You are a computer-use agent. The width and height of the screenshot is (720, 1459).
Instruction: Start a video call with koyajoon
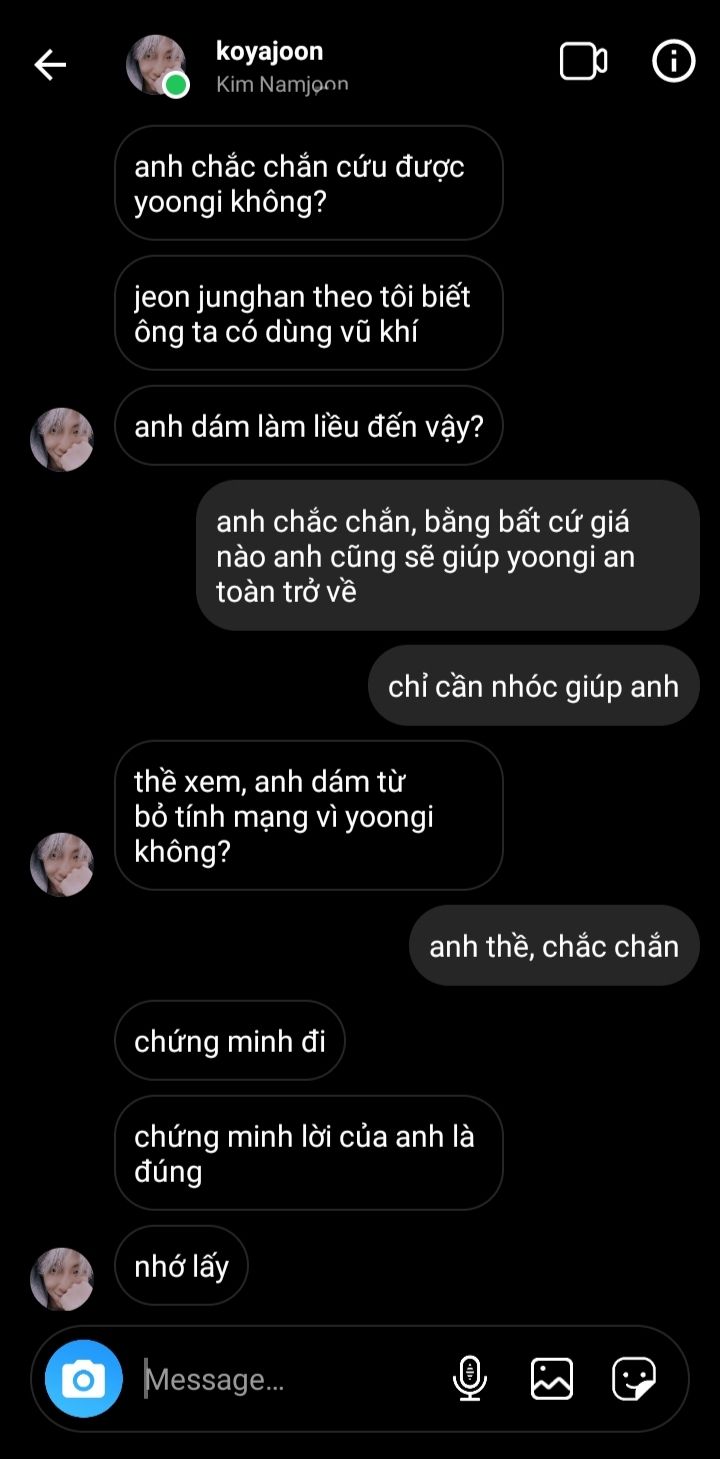pos(583,62)
